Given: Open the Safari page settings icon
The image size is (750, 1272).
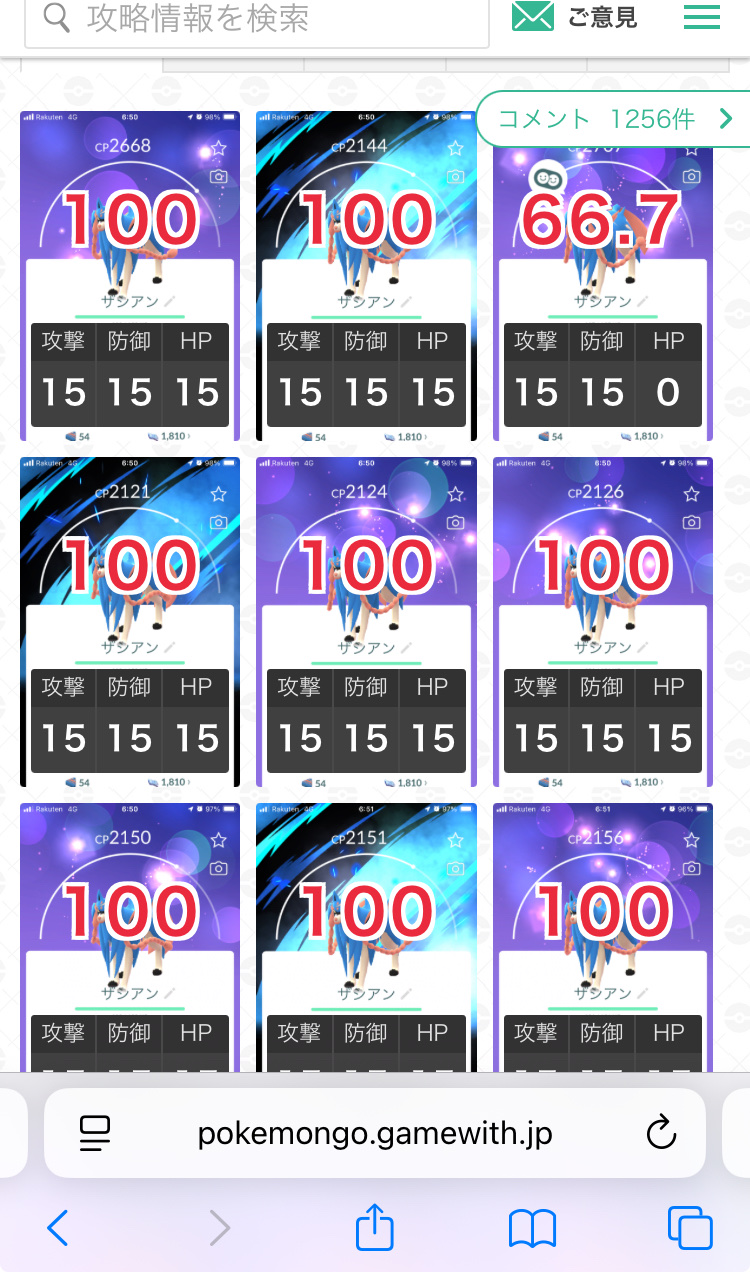Looking at the screenshot, I should pyautogui.click(x=95, y=1134).
